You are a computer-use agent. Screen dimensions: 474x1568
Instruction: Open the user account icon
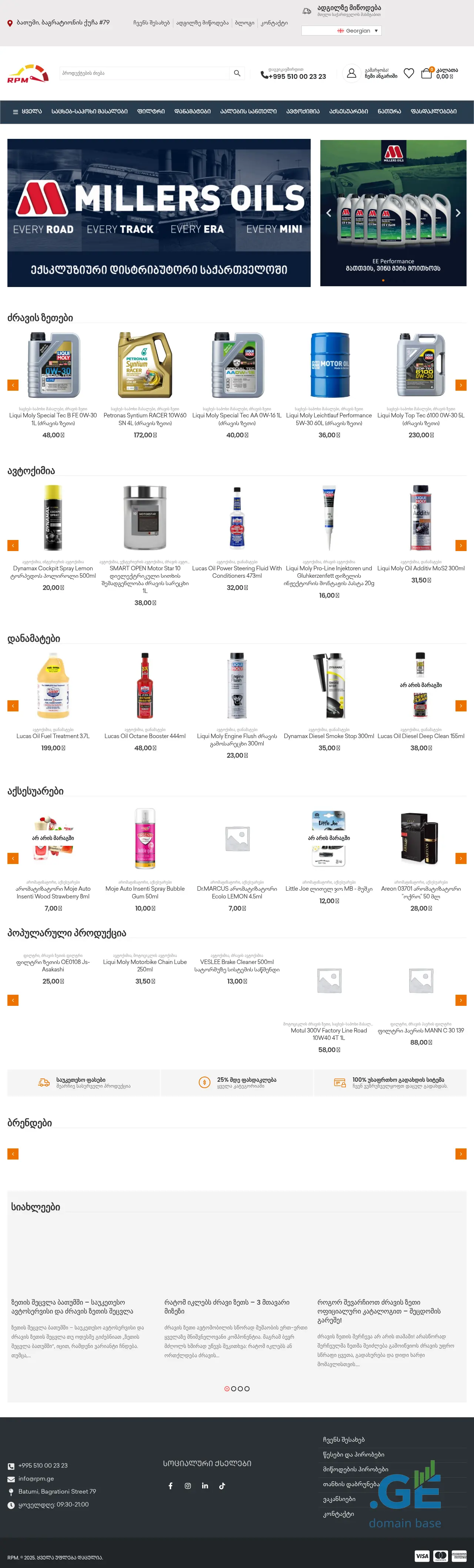point(351,73)
